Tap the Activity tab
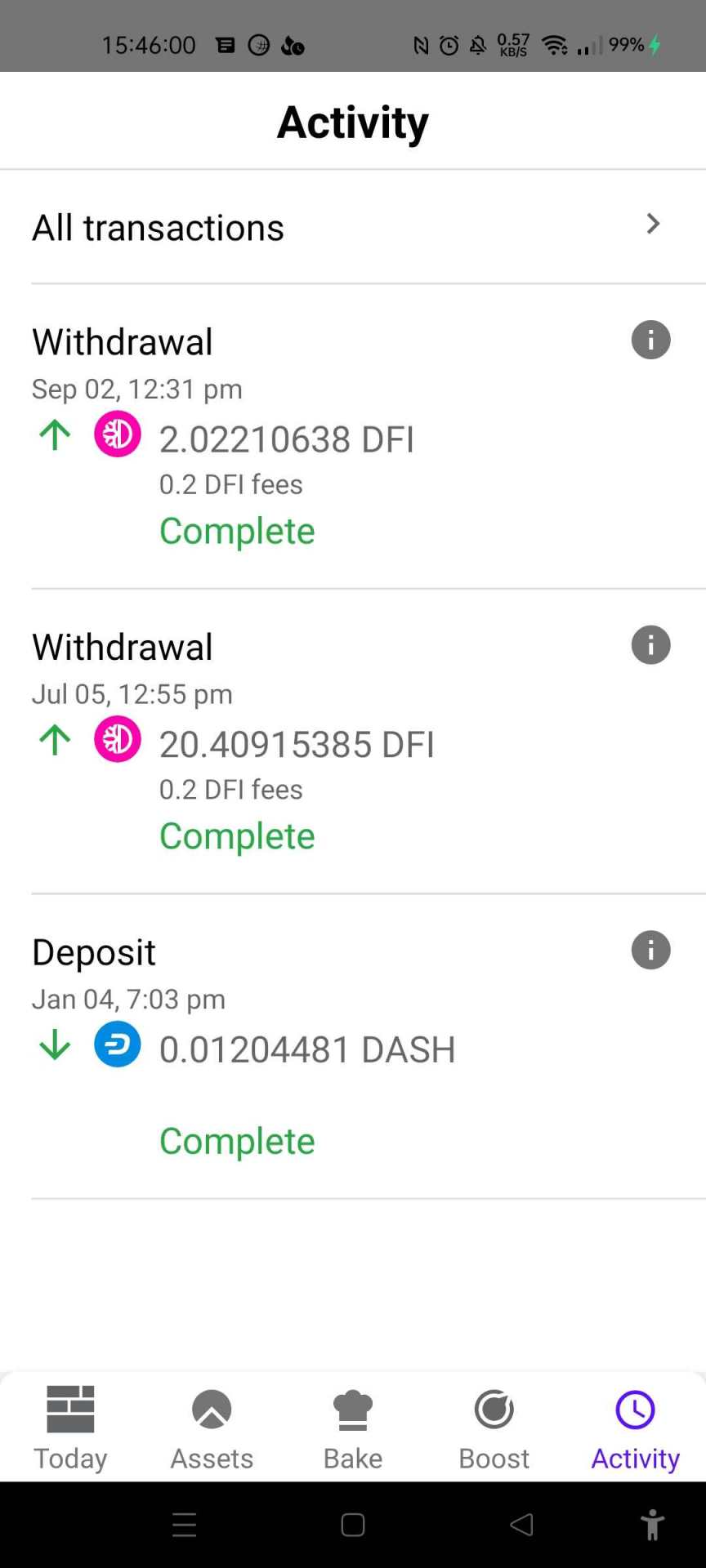The height and width of the screenshot is (1568, 706). click(x=635, y=1428)
